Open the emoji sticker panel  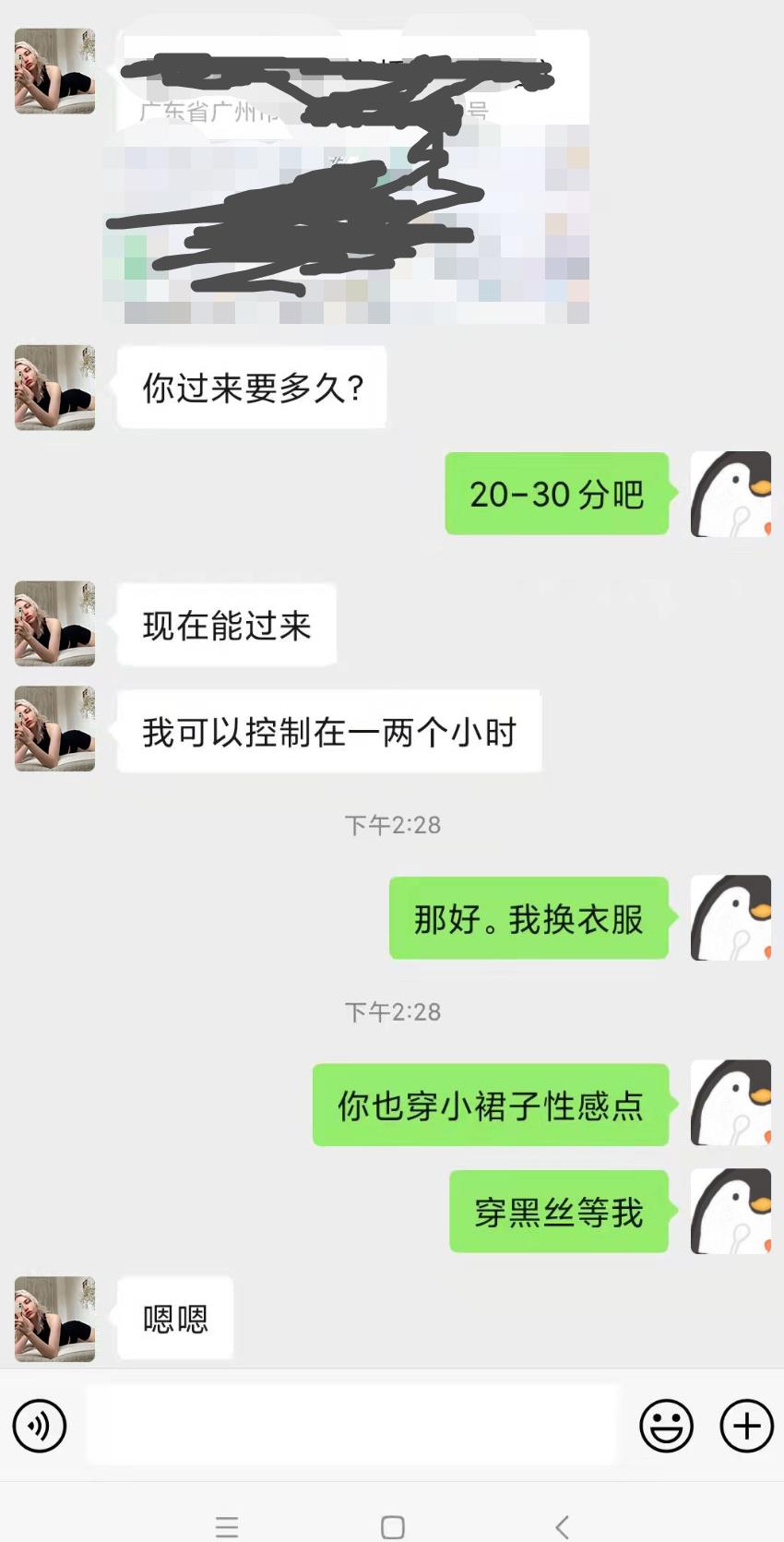(x=666, y=1426)
